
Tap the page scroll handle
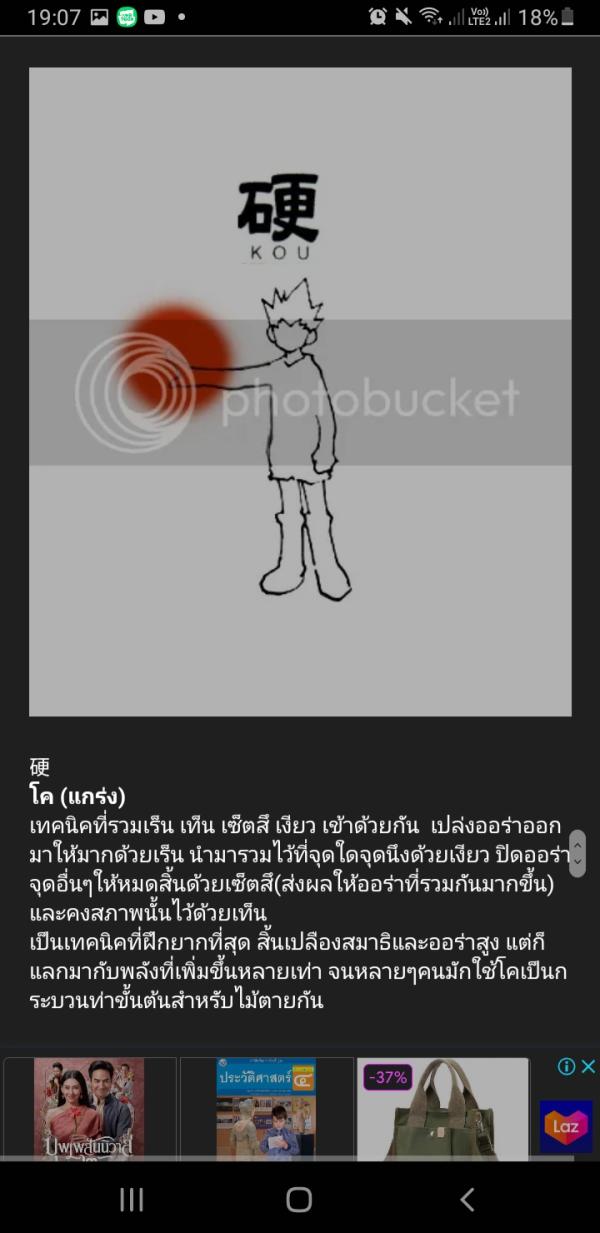577,853
